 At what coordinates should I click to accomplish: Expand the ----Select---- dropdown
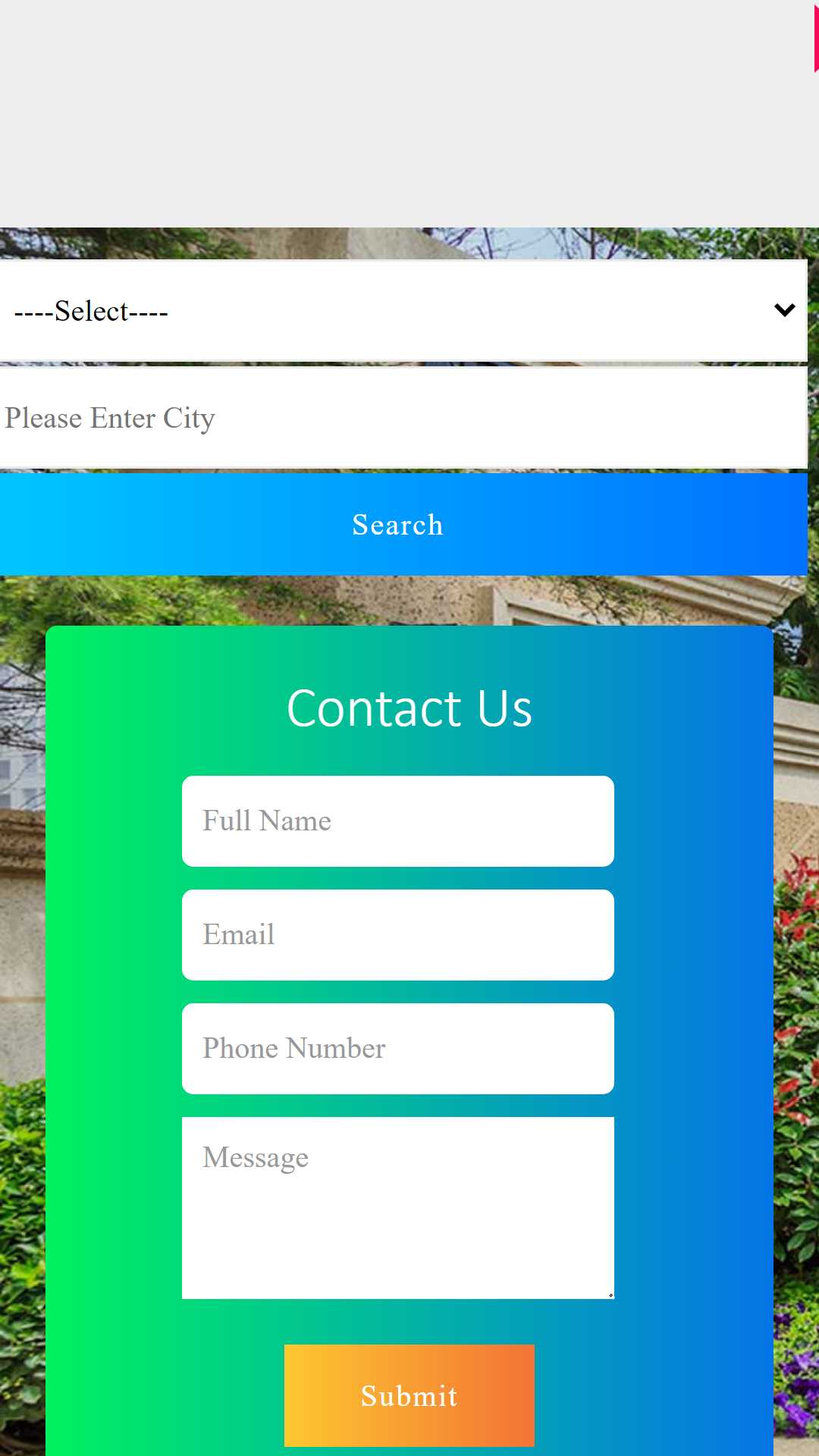coord(402,311)
